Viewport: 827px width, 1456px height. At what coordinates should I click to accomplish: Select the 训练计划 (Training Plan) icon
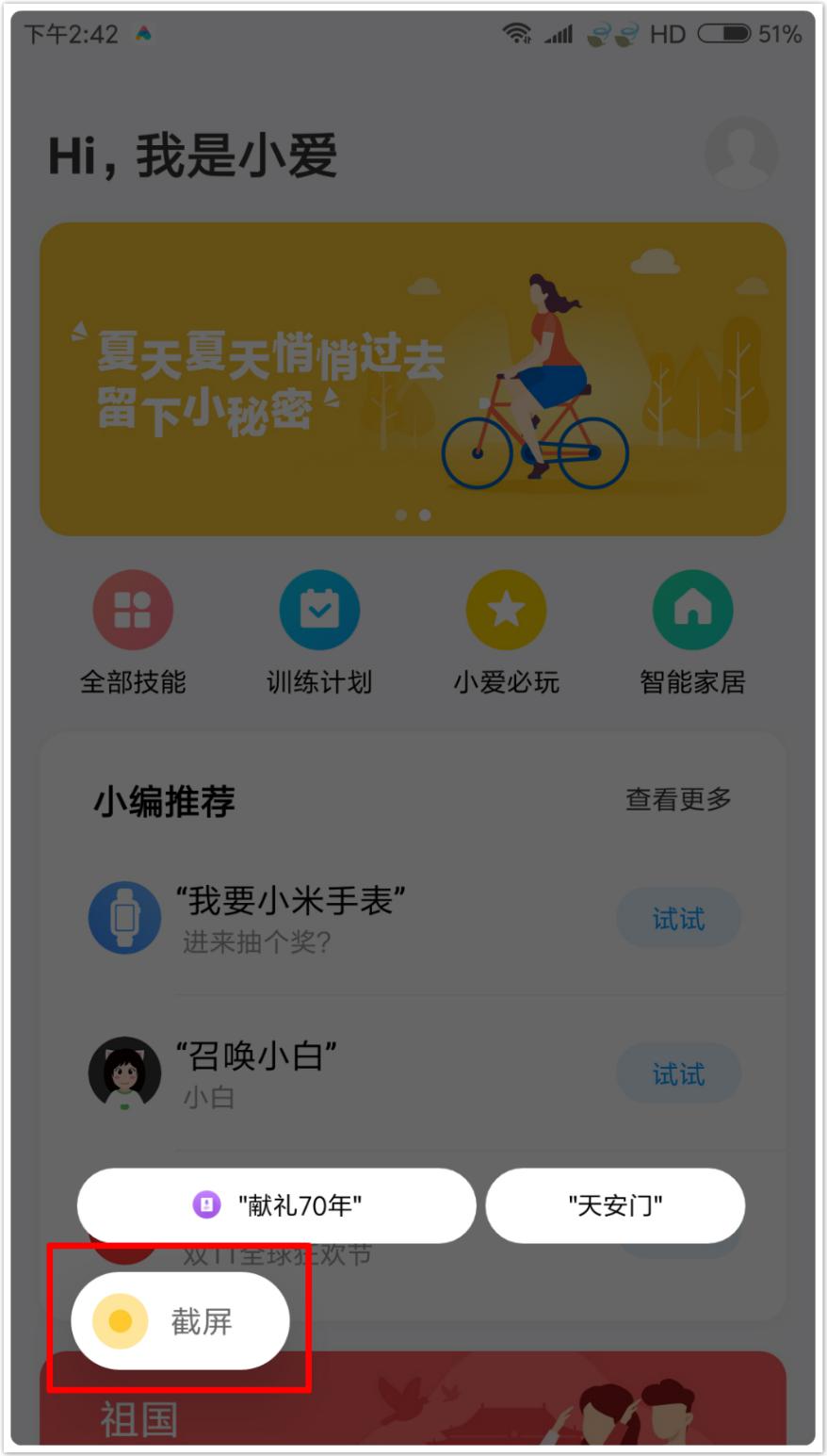[x=320, y=610]
